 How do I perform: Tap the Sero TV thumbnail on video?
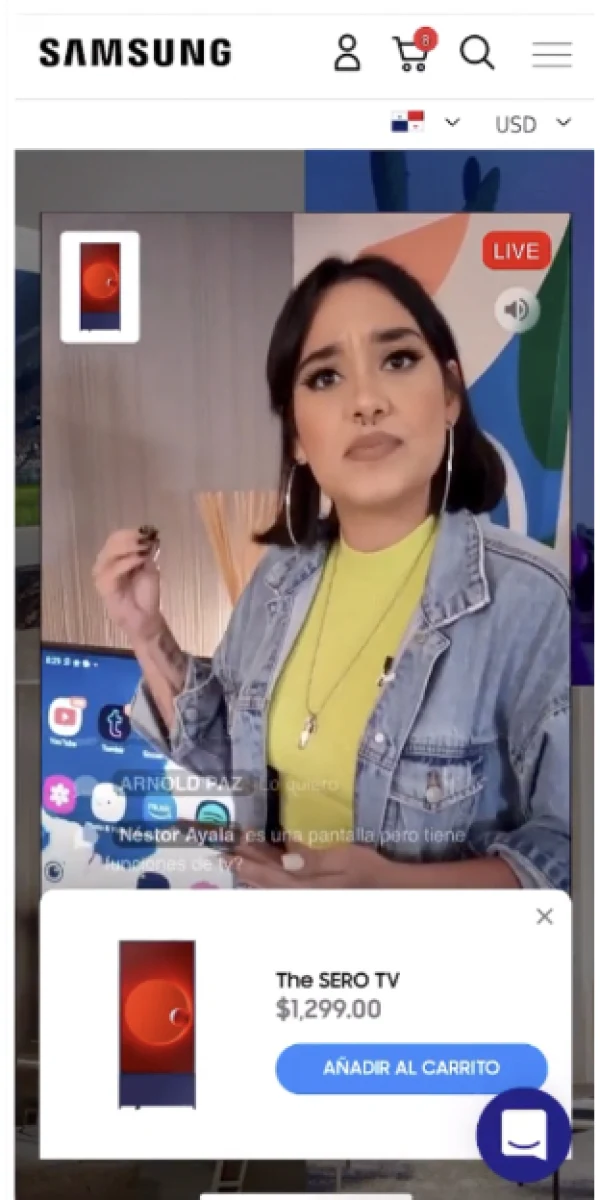point(100,287)
